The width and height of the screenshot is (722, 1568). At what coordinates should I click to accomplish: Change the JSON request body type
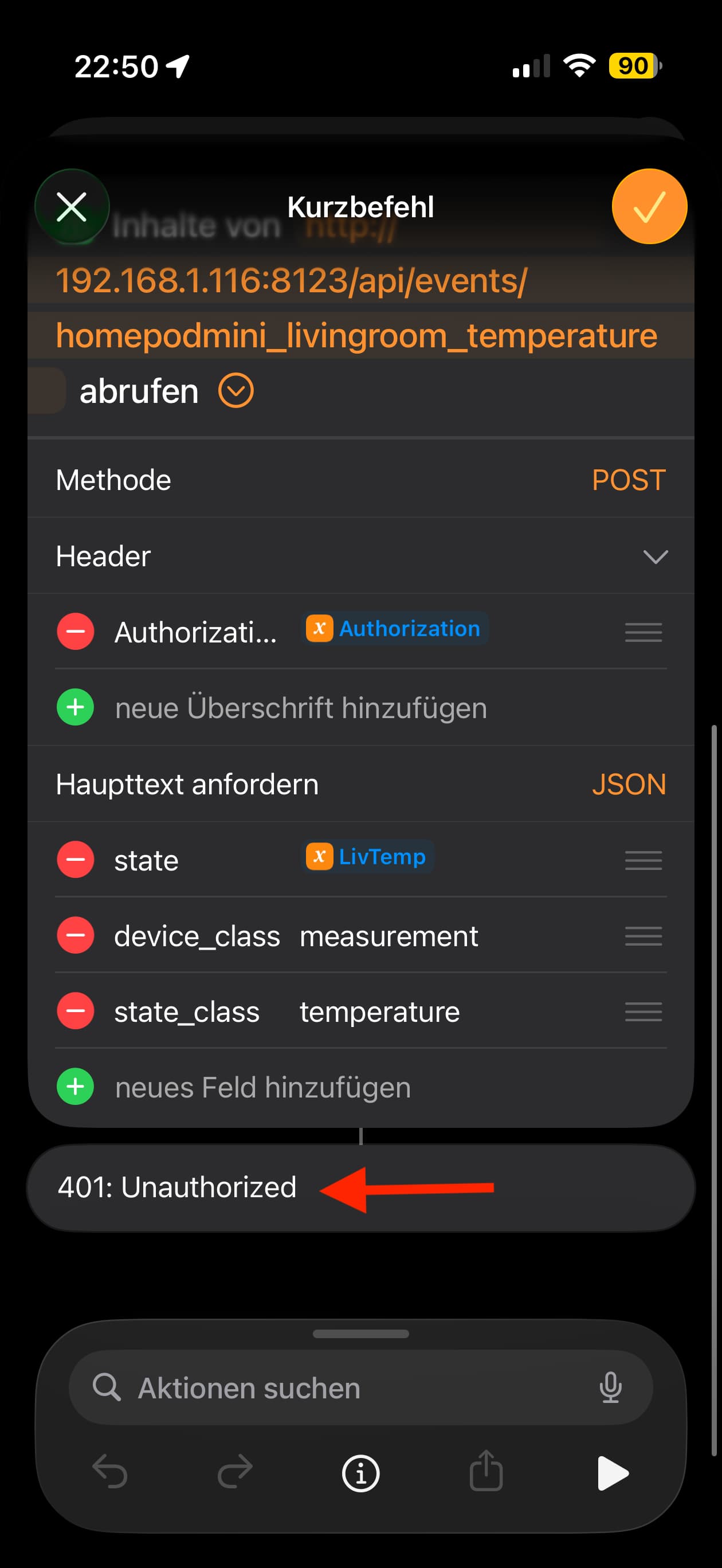pos(628,784)
